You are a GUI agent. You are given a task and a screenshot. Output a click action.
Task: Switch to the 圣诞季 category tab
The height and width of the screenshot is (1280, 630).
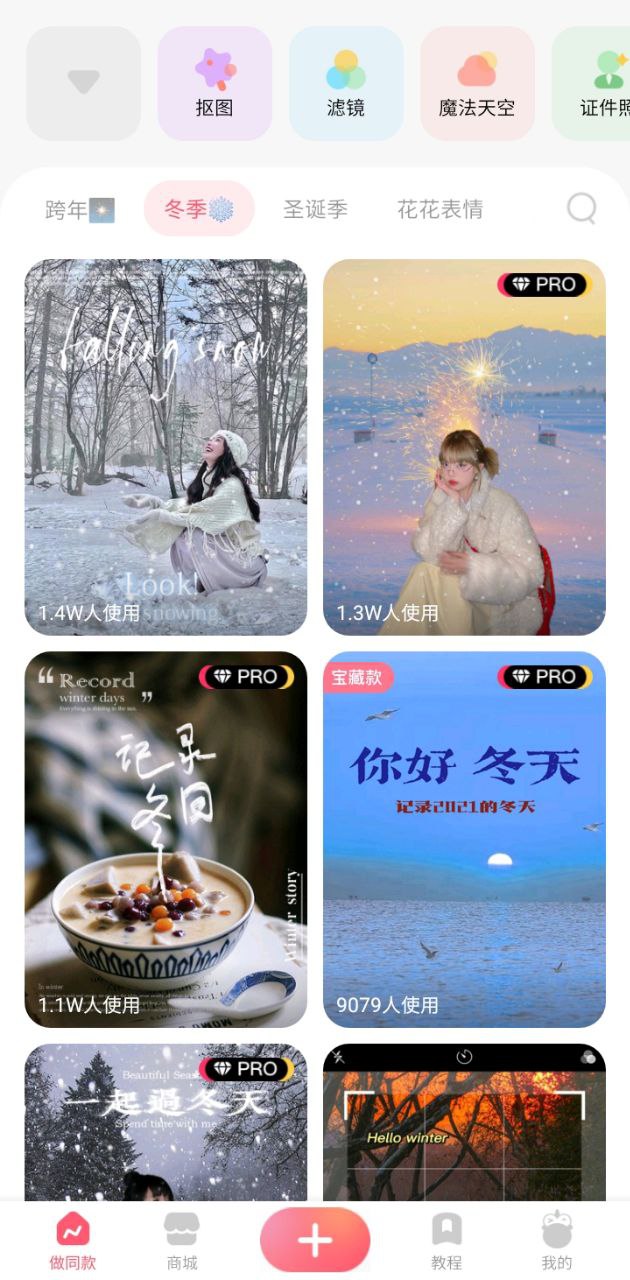315,209
